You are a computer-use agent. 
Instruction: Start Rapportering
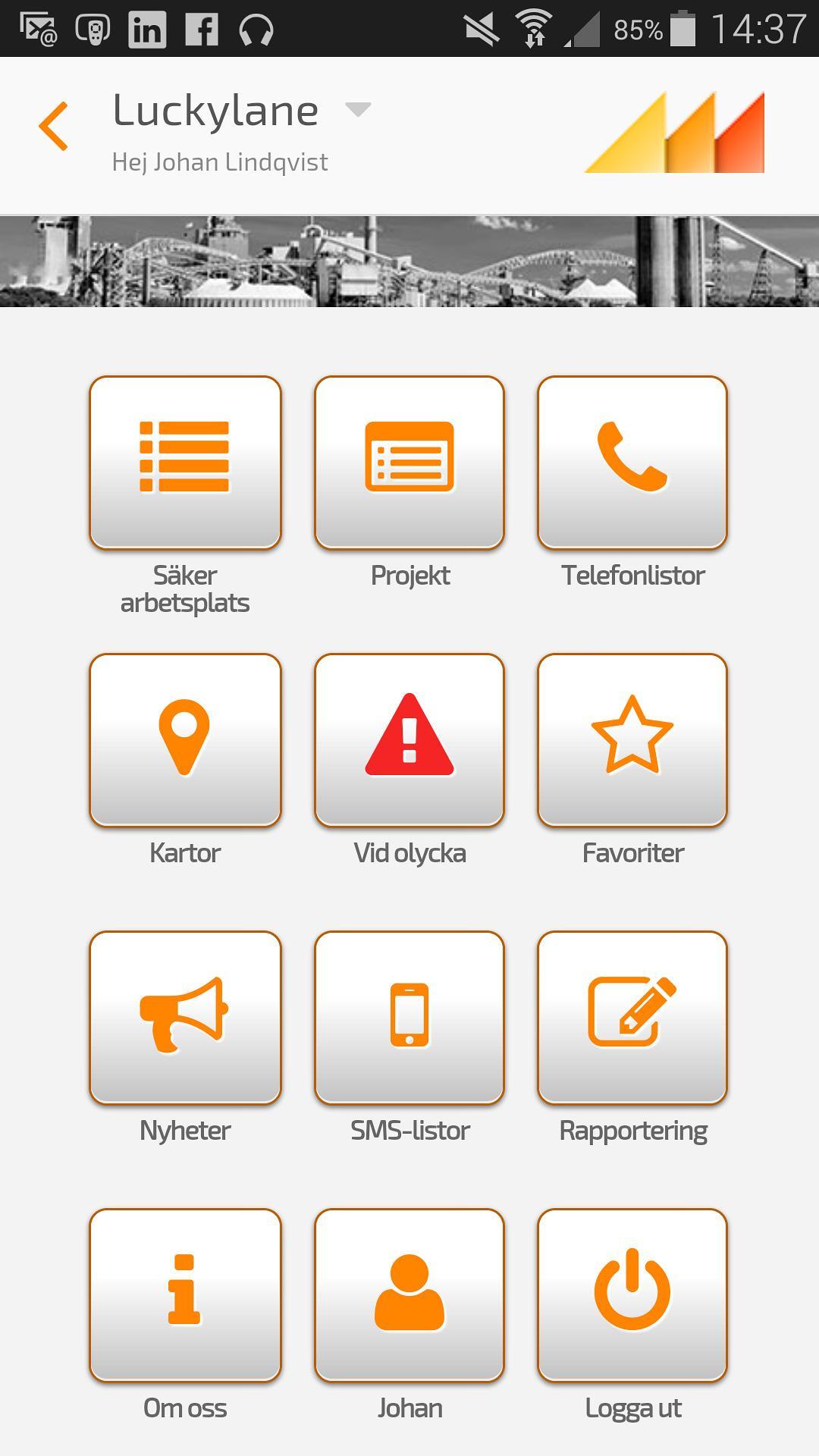[x=632, y=1018]
